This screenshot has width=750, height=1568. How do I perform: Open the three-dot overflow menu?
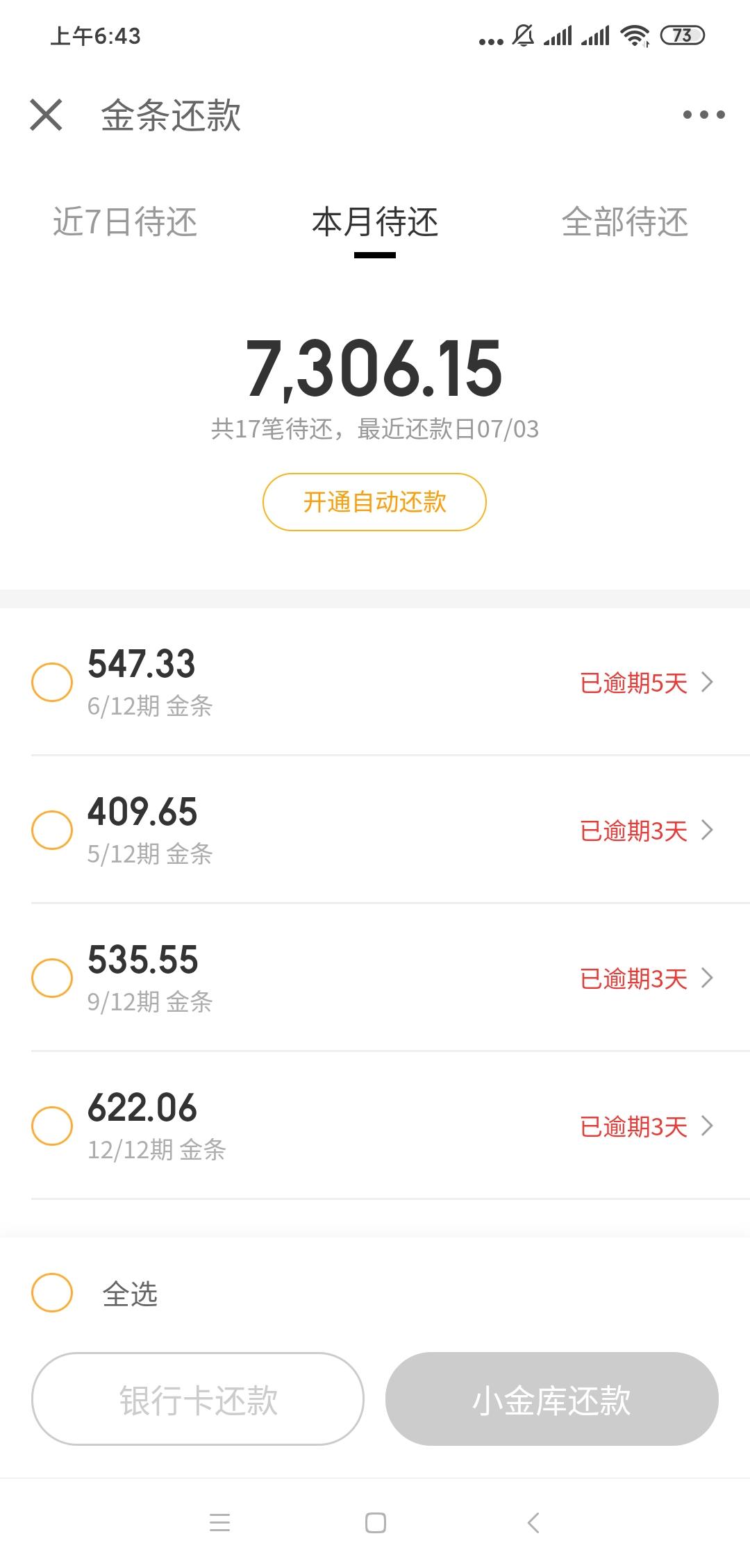pyautogui.click(x=703, y=115)
